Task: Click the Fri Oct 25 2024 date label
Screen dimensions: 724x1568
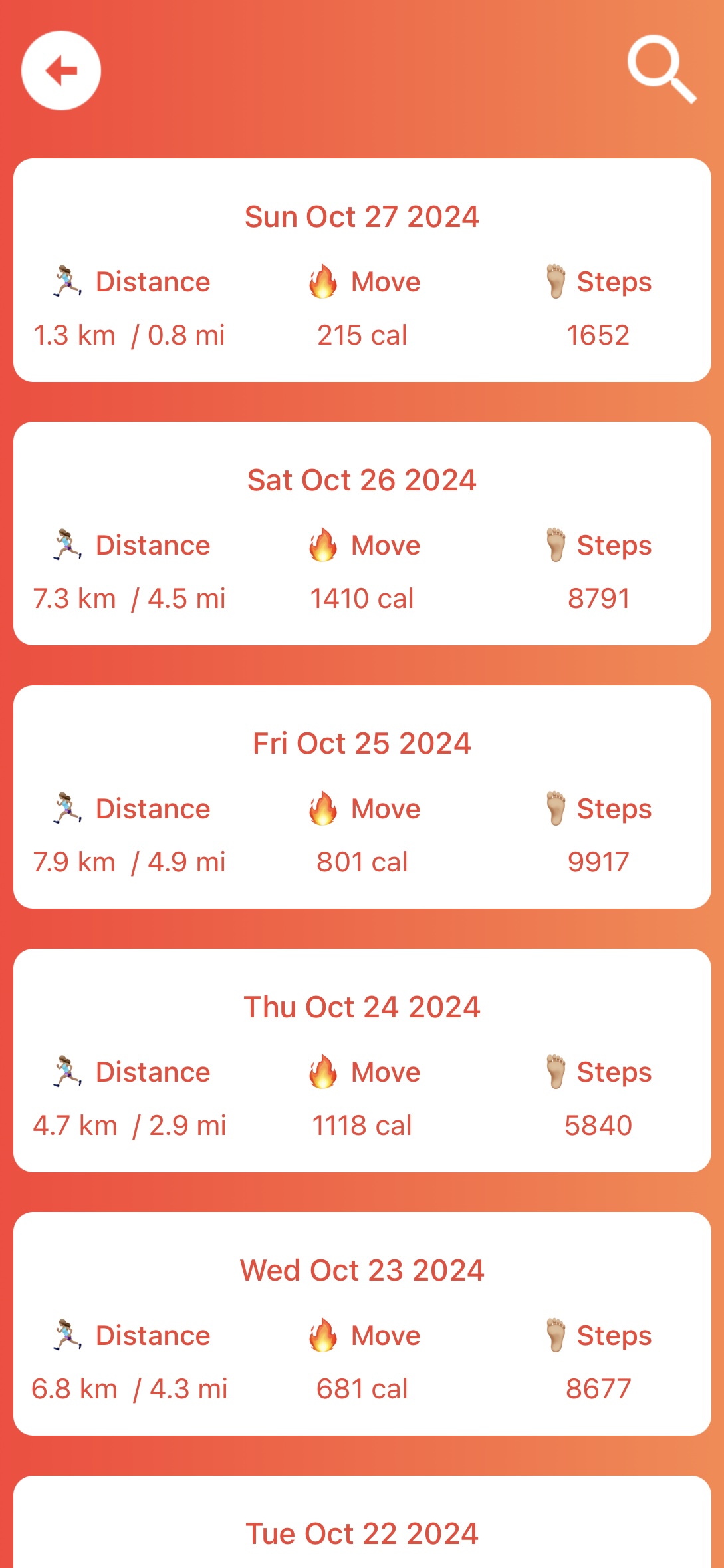Action: pos(362,743)
